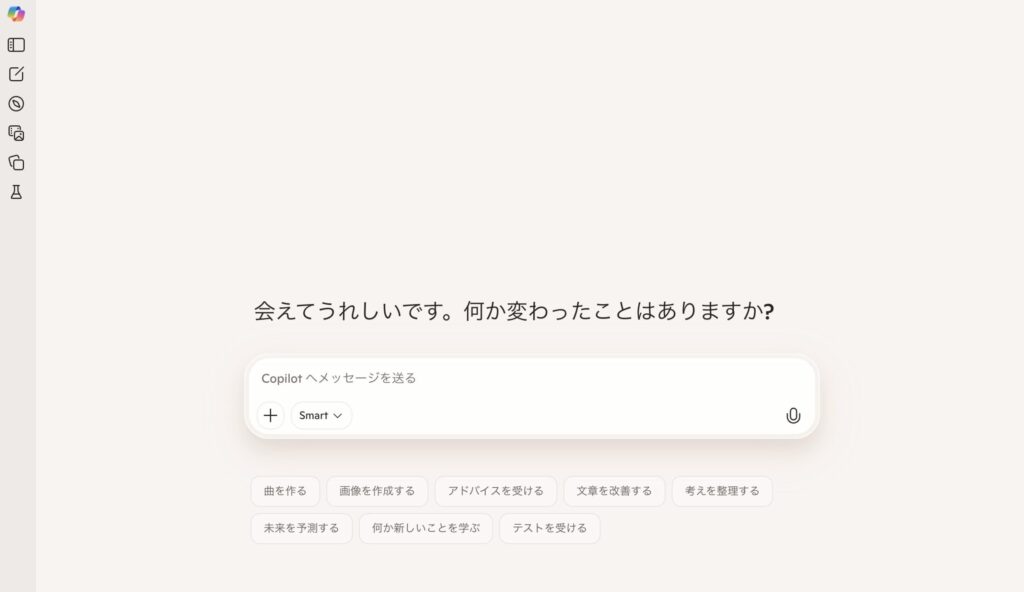Image resolution: width=1024 pixels, height=592 pixels.
Task: Select the テストを受ける chip
Action: pyautogui.click(x=549, y=528)
